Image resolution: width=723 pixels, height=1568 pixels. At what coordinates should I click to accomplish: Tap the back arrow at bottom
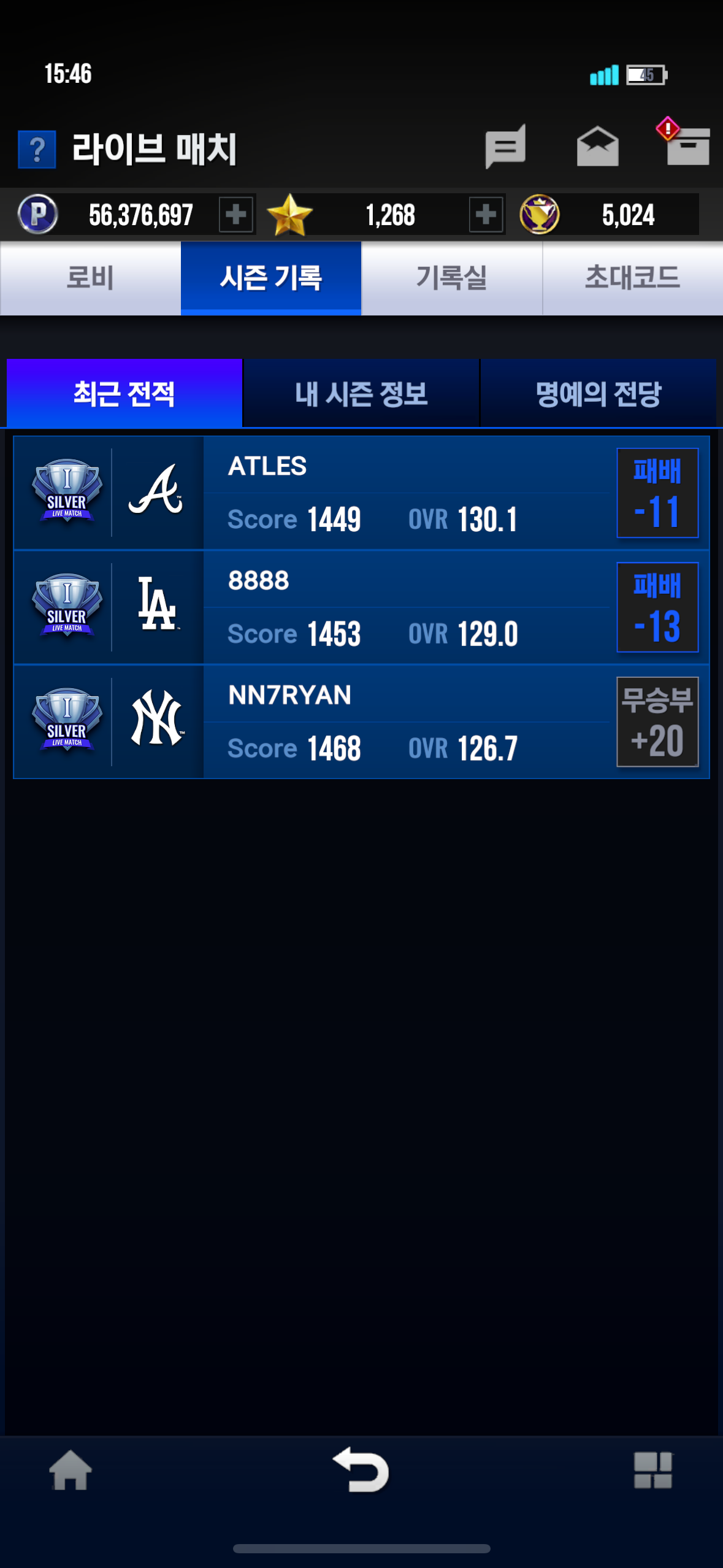(361, 1470)
